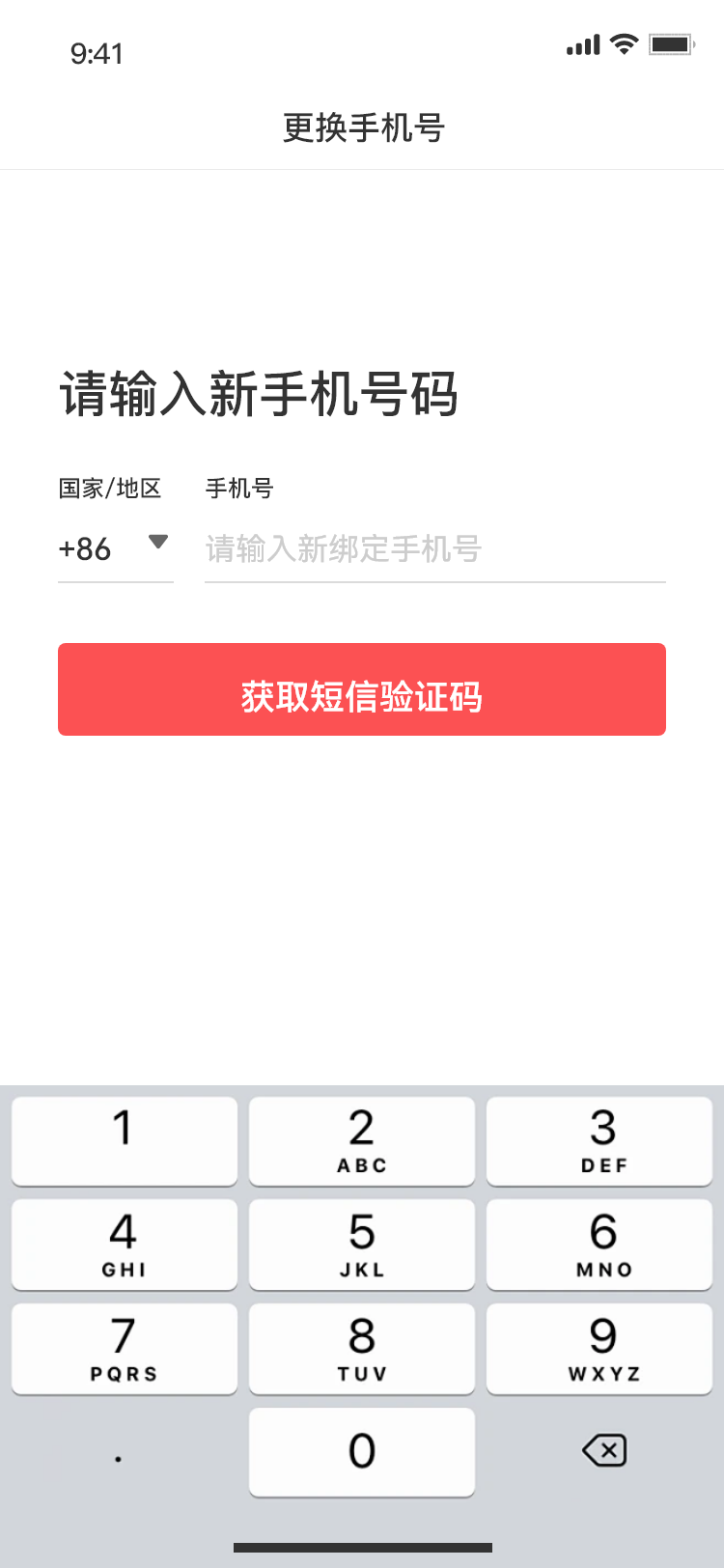Screen dimensions: 724x1568
Task: Type digit 1 on the keypad
Action: click(125, 1140)
